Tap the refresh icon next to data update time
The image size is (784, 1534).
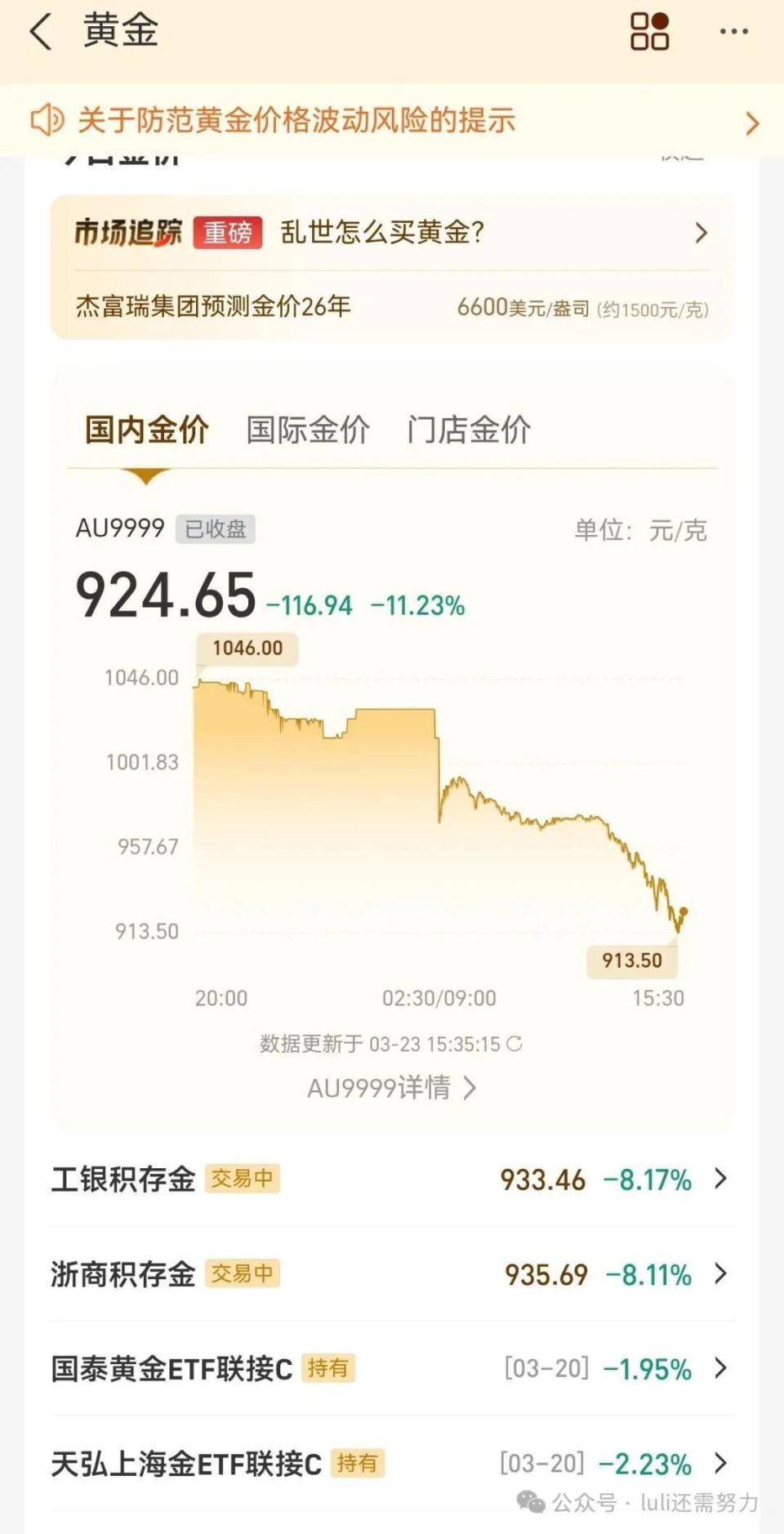point(514,1044)
